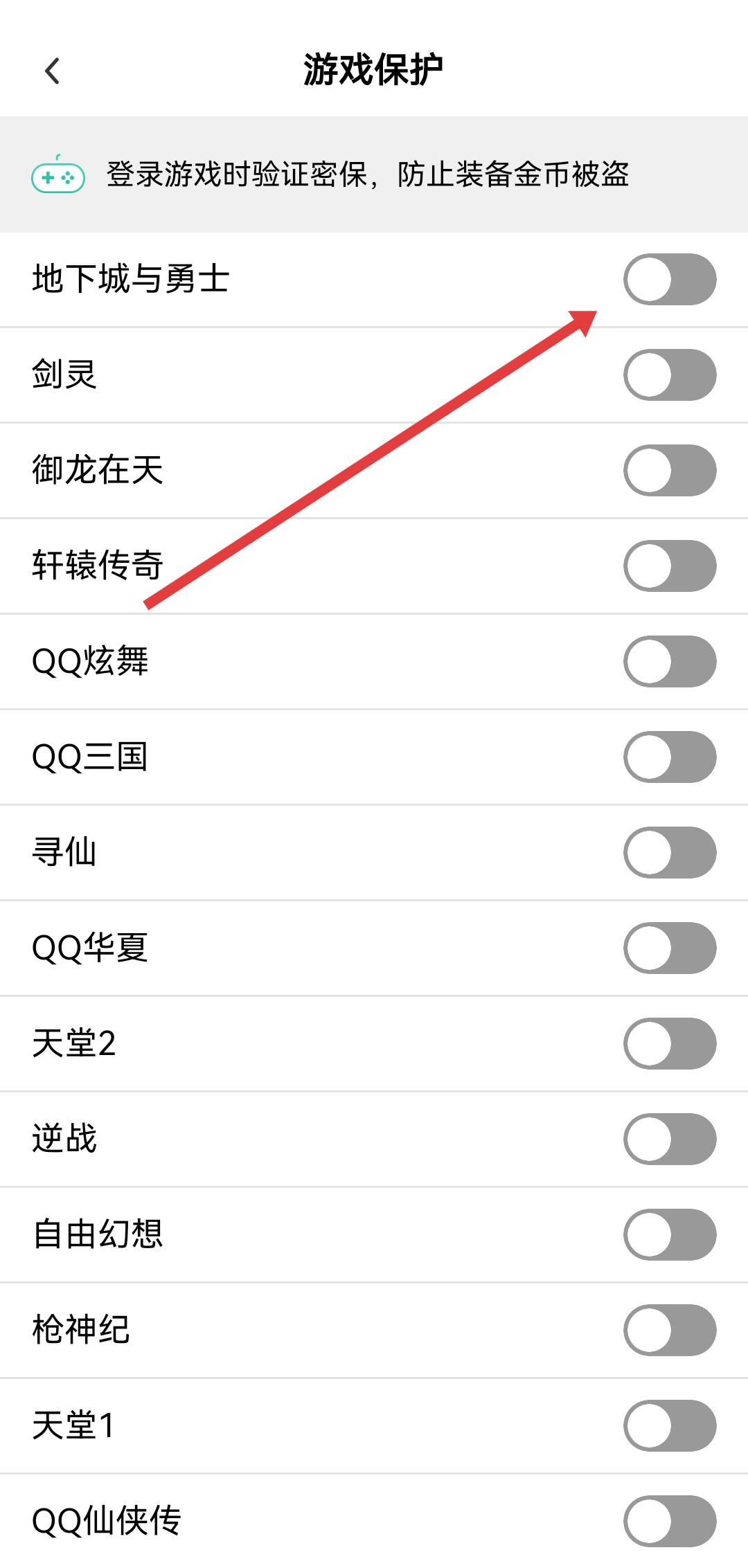
Task: Switch on the 天堂1 toggle
Action: pyautogui.click(x=669, y=1426)
